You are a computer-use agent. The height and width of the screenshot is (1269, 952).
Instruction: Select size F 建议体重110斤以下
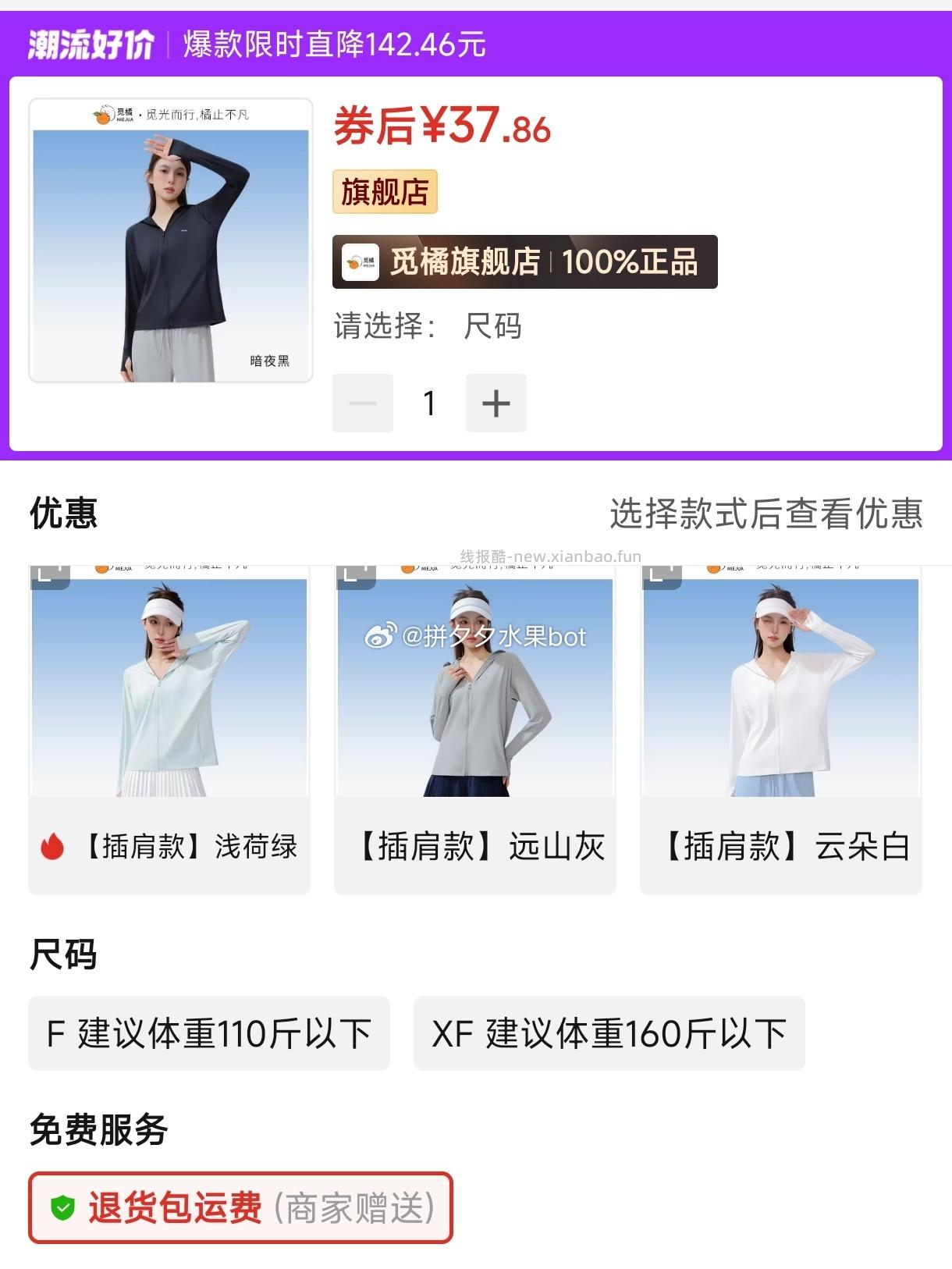pyautogui.click(x=208, y=1033)
